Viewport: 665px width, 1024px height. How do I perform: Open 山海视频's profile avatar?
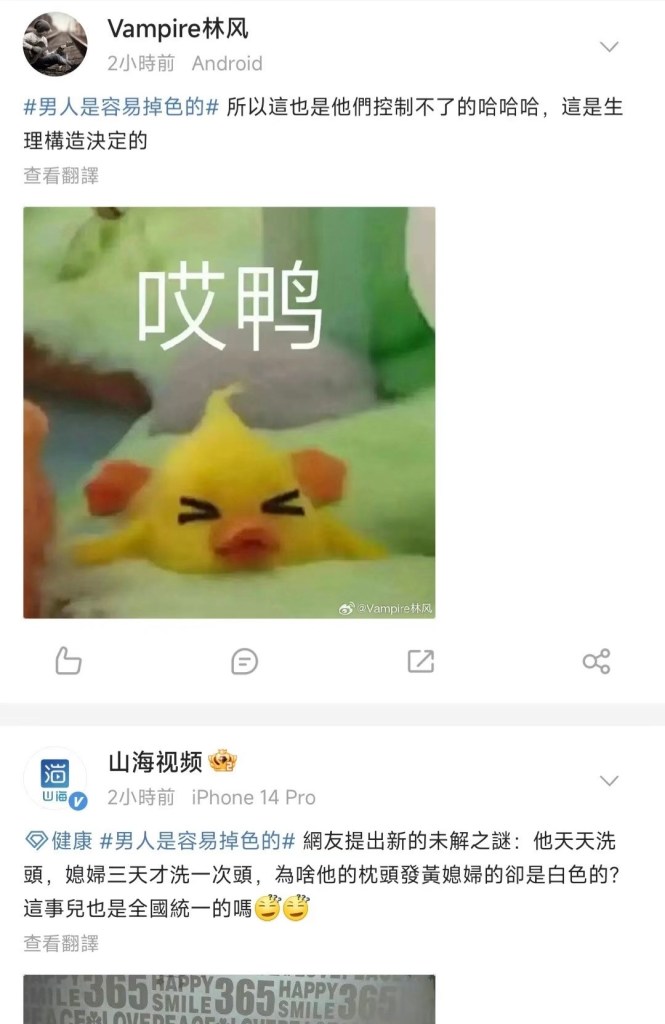click(x=55, y=779)
